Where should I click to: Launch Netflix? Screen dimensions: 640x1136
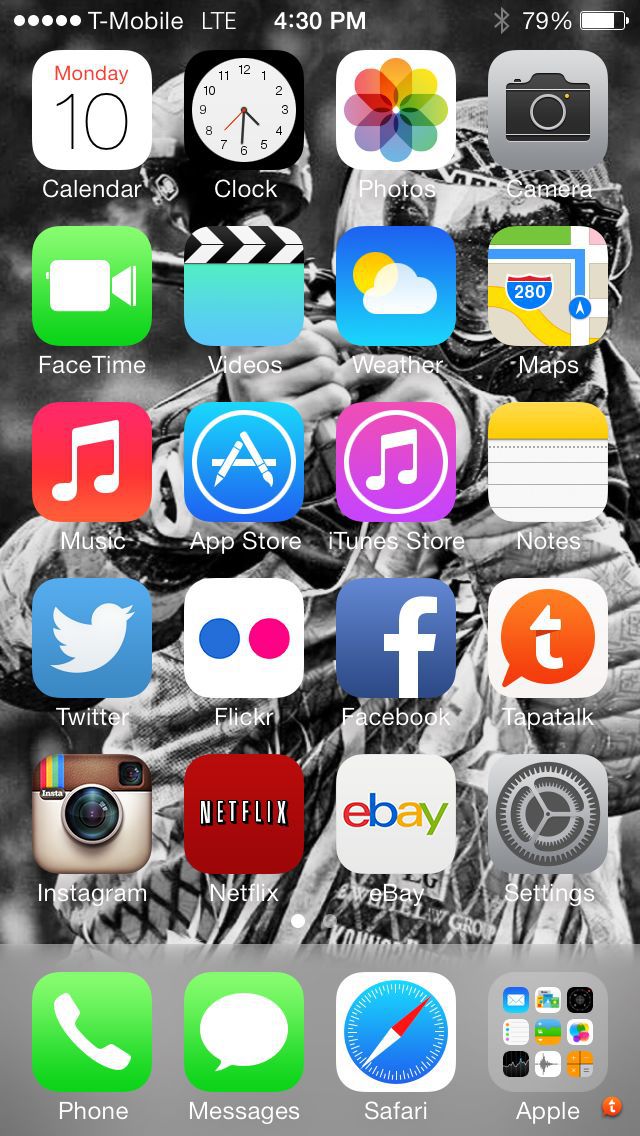[x=244, y=814]
